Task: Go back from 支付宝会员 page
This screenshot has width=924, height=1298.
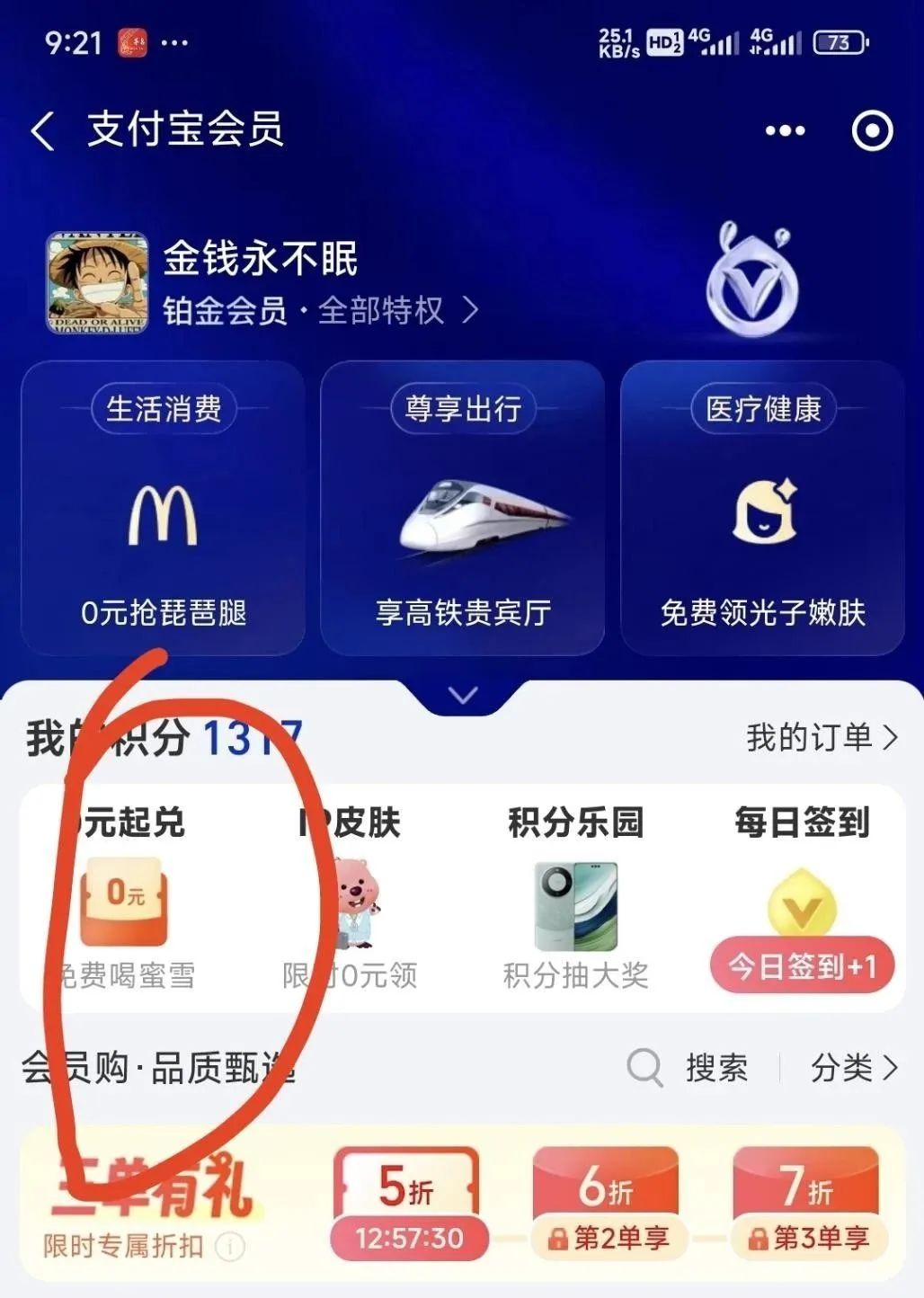Action: (x=43, y=131)
